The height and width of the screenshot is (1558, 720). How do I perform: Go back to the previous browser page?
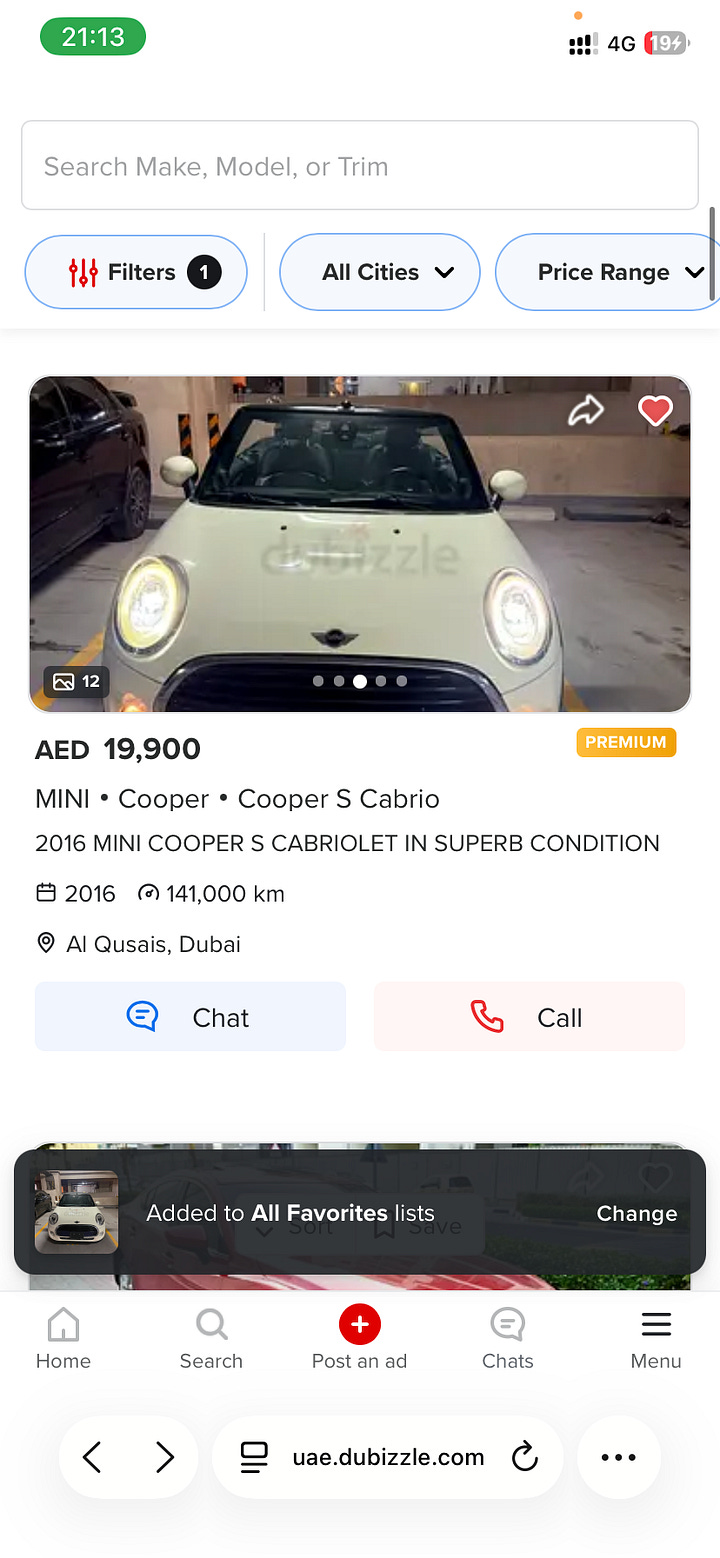tap(92, 1457)
